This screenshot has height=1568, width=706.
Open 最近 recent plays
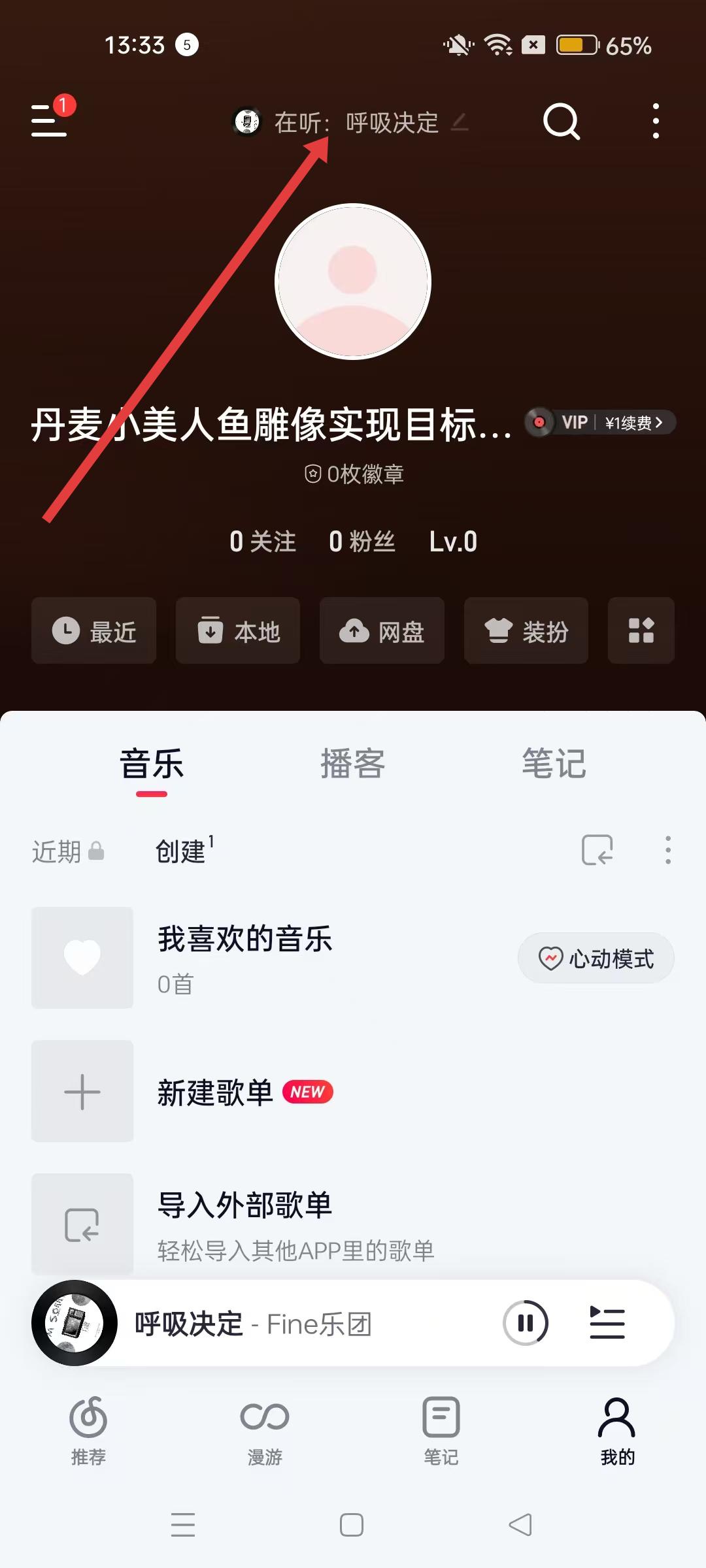pyautogui.click(x=93, y=631)
